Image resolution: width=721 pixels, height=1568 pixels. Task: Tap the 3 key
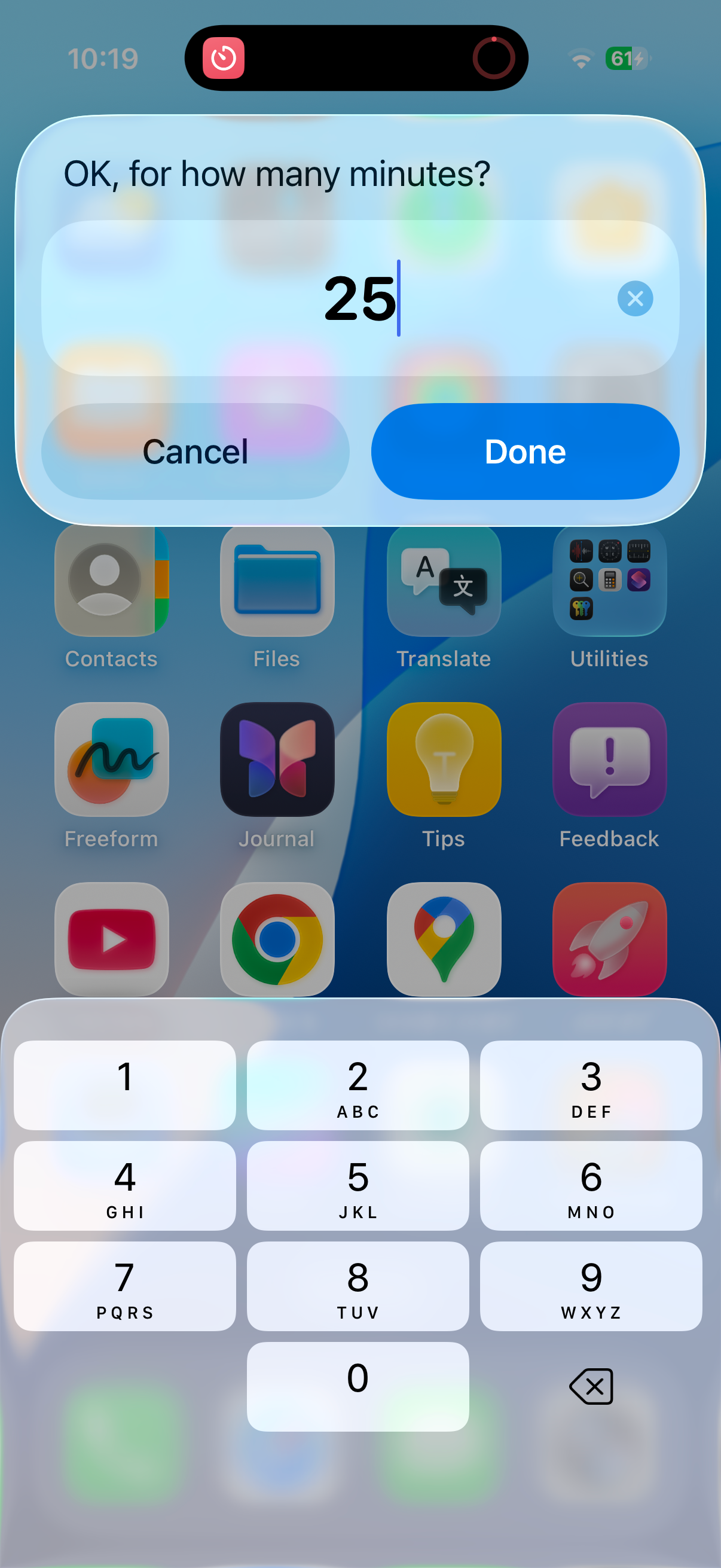pos(591,1085)
